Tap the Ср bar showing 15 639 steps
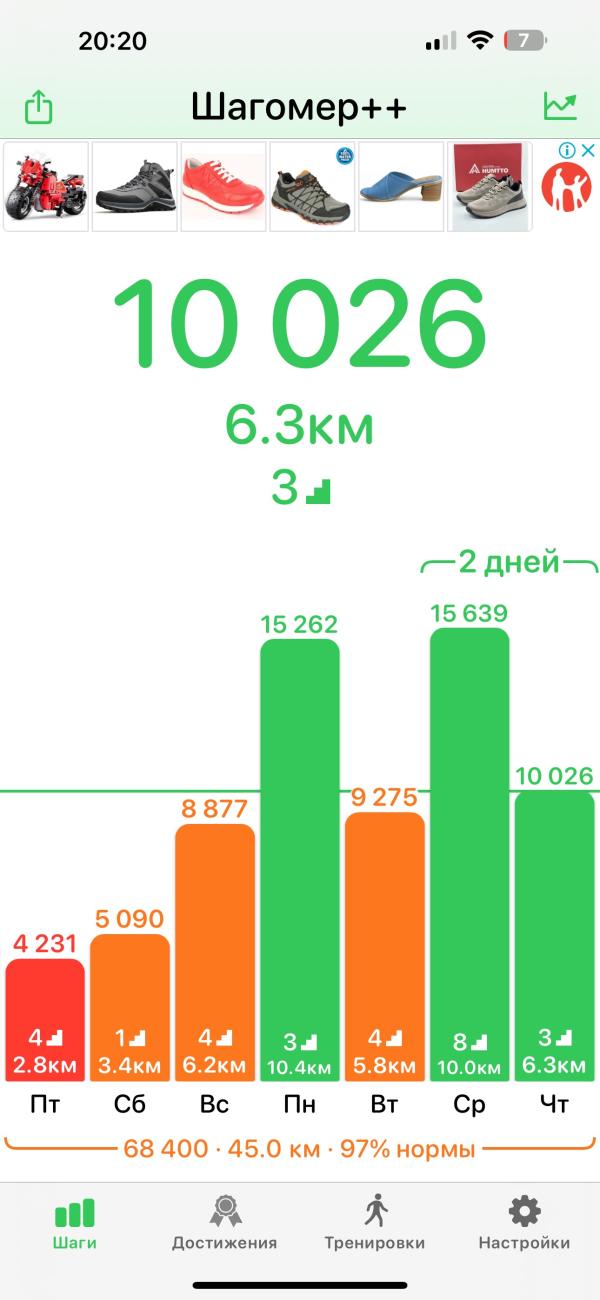Image resolution: width=600 pixels, height=1300 pixels. pyautogui.click(x=470, y=855)
